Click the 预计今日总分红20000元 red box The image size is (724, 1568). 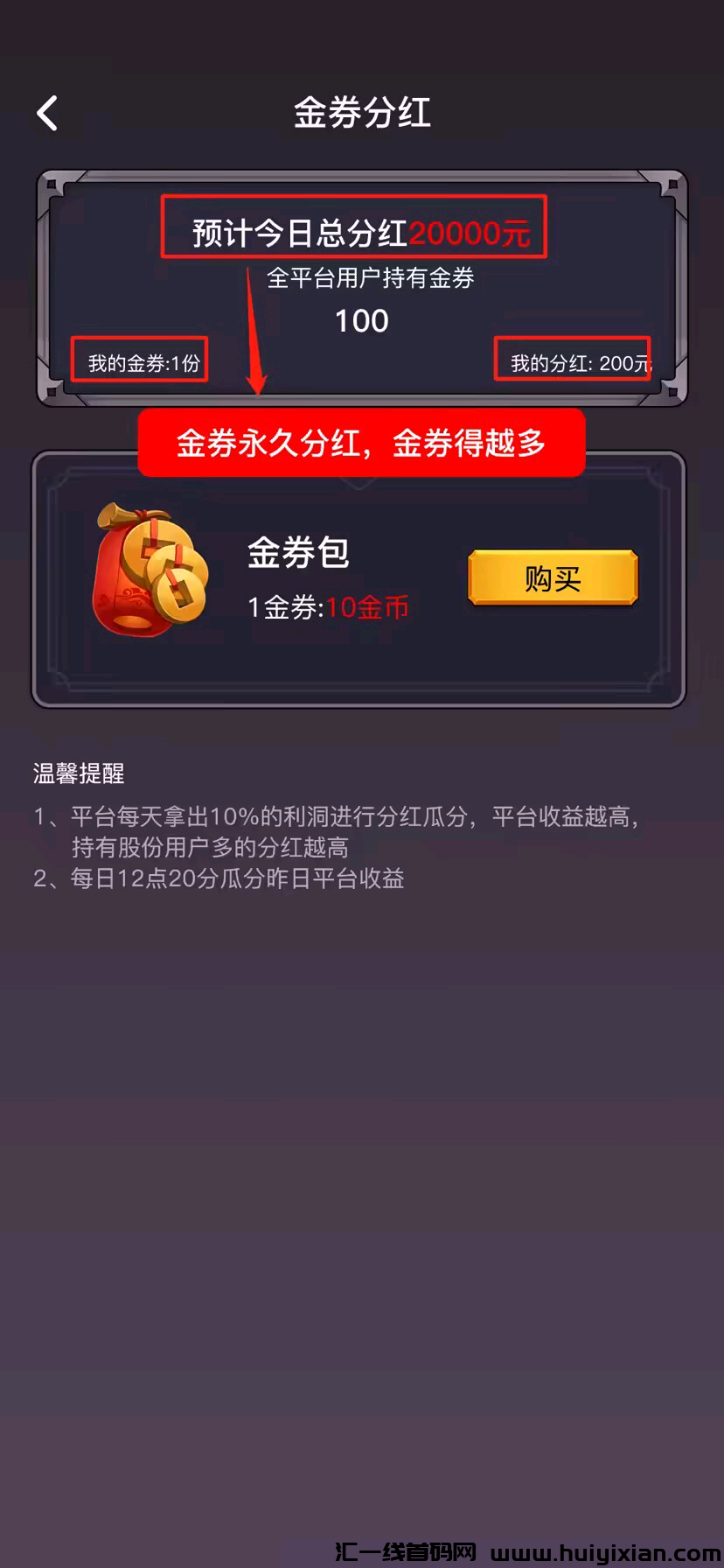(x=354, y=227)
